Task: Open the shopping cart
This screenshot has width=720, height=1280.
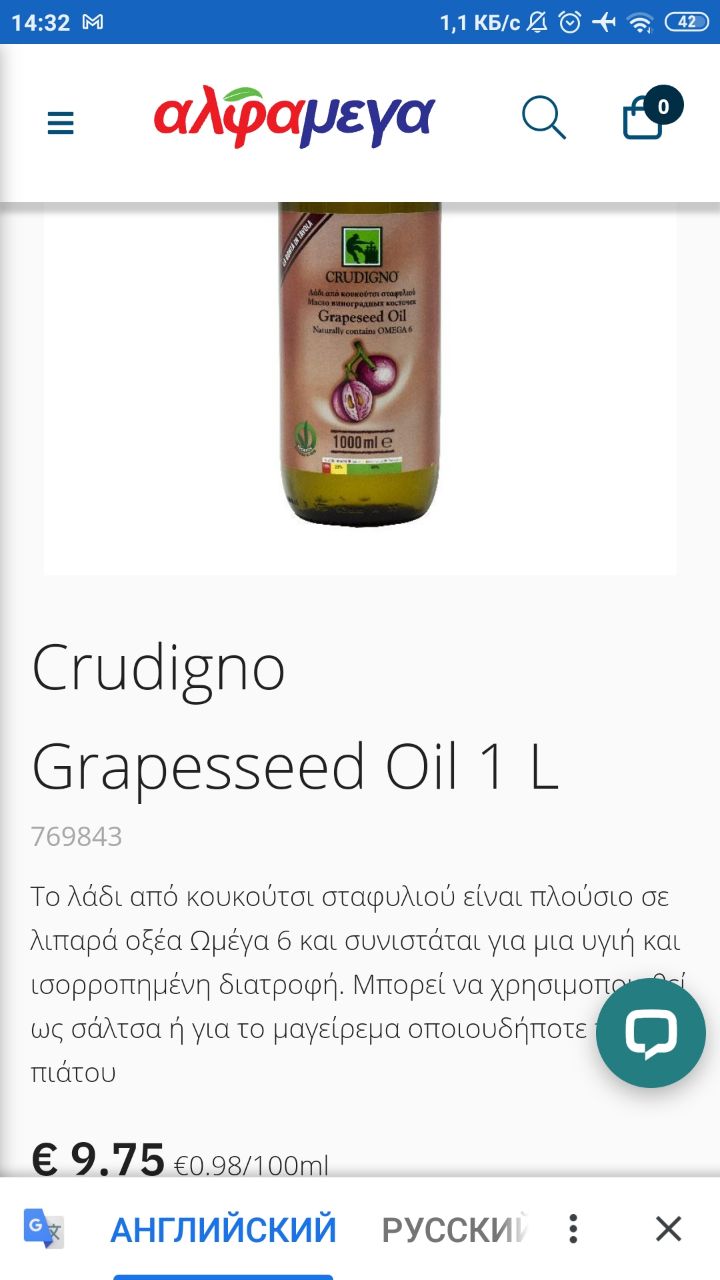Action: [x=644, y=117]
